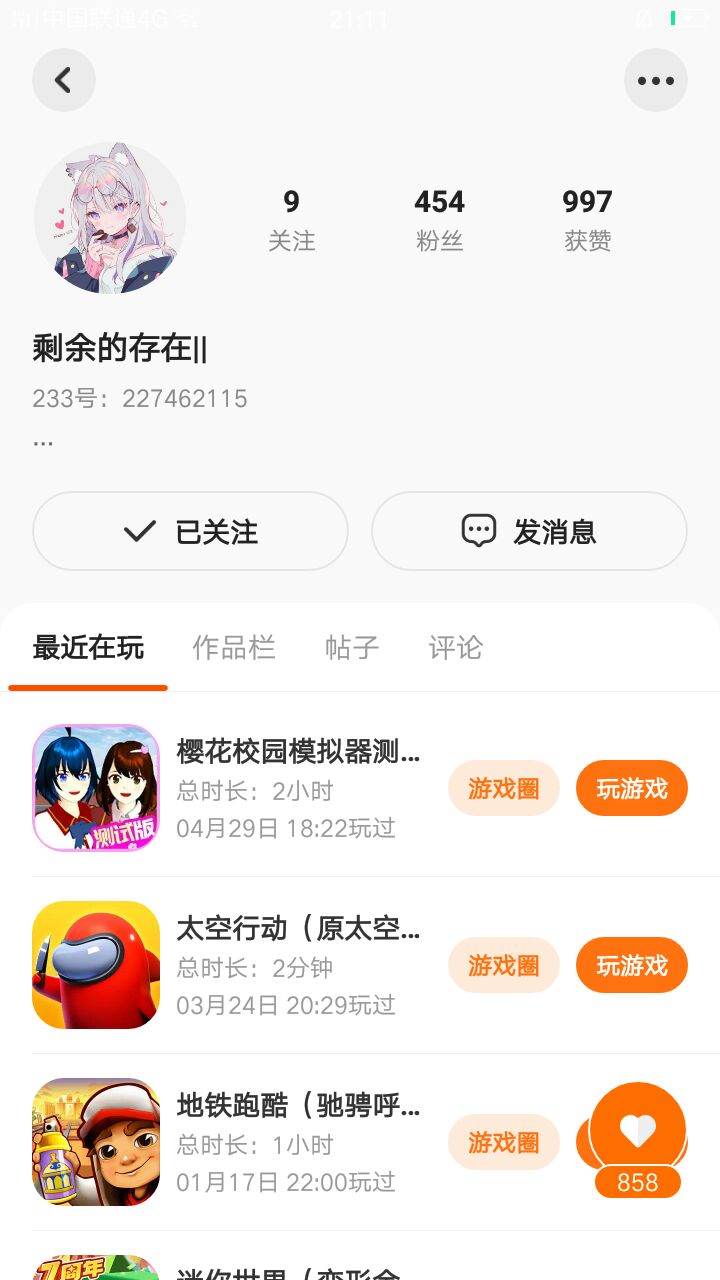The width and height of the screenshot is (720, 1280).
Task: Open the three-dot overflow menu
Action: (656, 80)
